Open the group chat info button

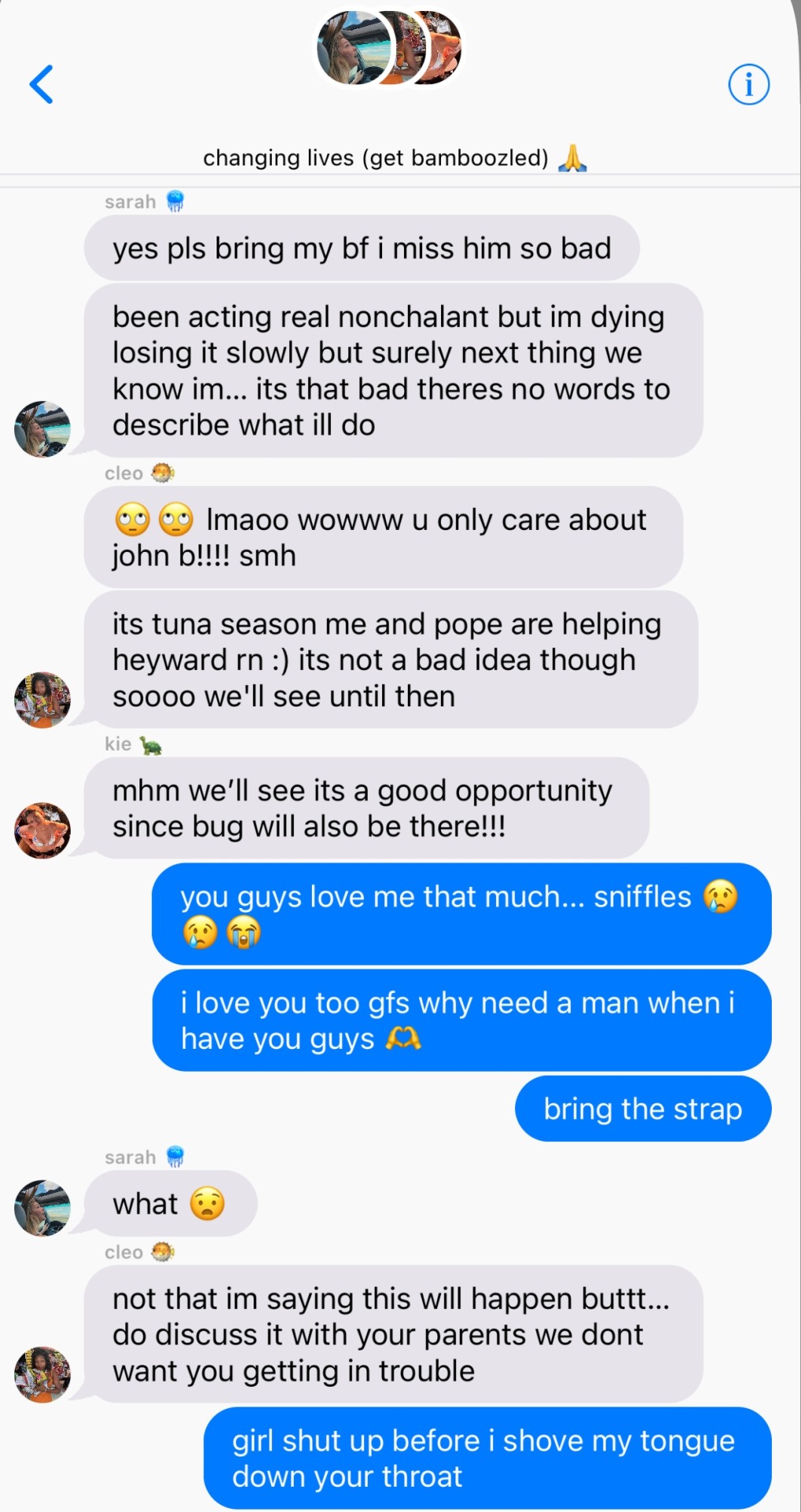pyautogui.click(x=748, y=84)
